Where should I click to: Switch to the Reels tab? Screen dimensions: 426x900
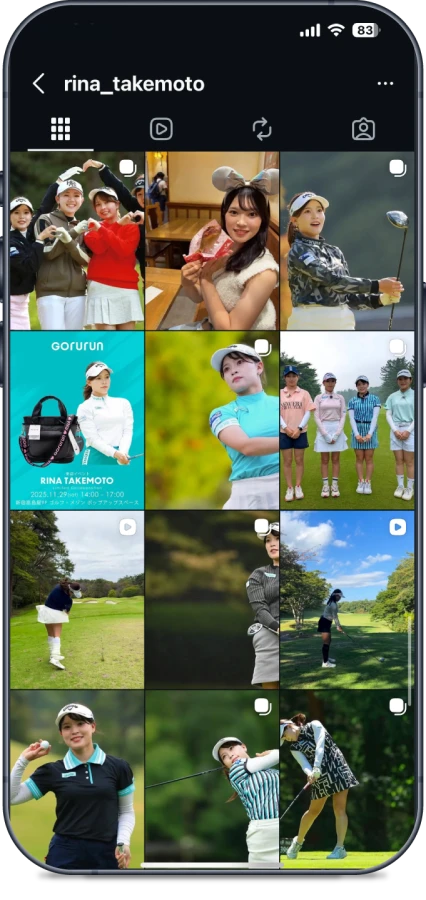161,129
